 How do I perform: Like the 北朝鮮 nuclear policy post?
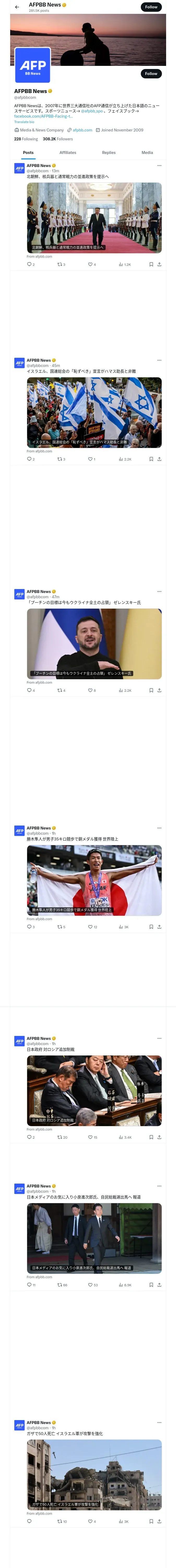tap(90, 265)
